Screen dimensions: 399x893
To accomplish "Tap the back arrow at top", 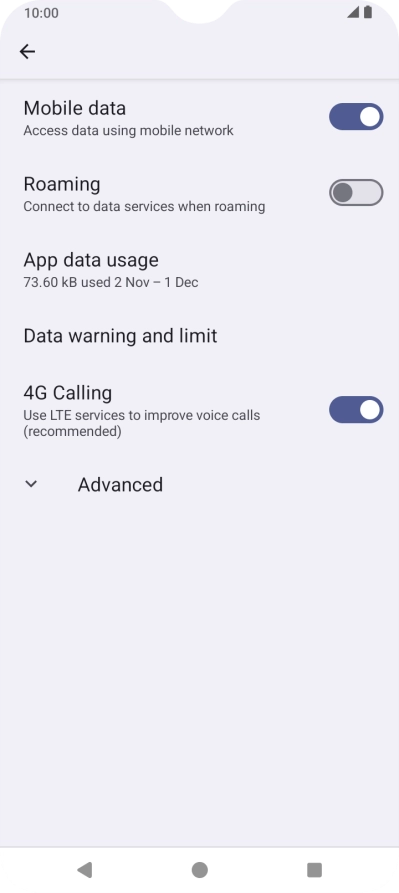I will [27, 52].
